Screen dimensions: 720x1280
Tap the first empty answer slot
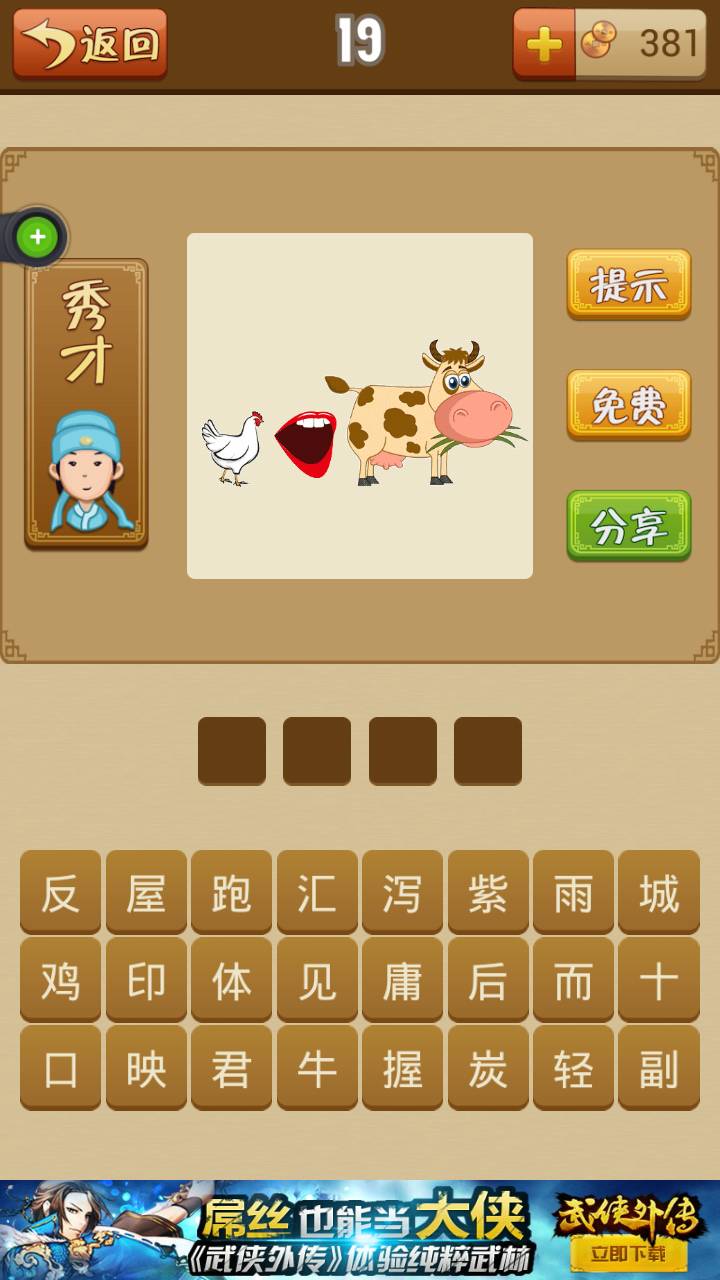232,751
